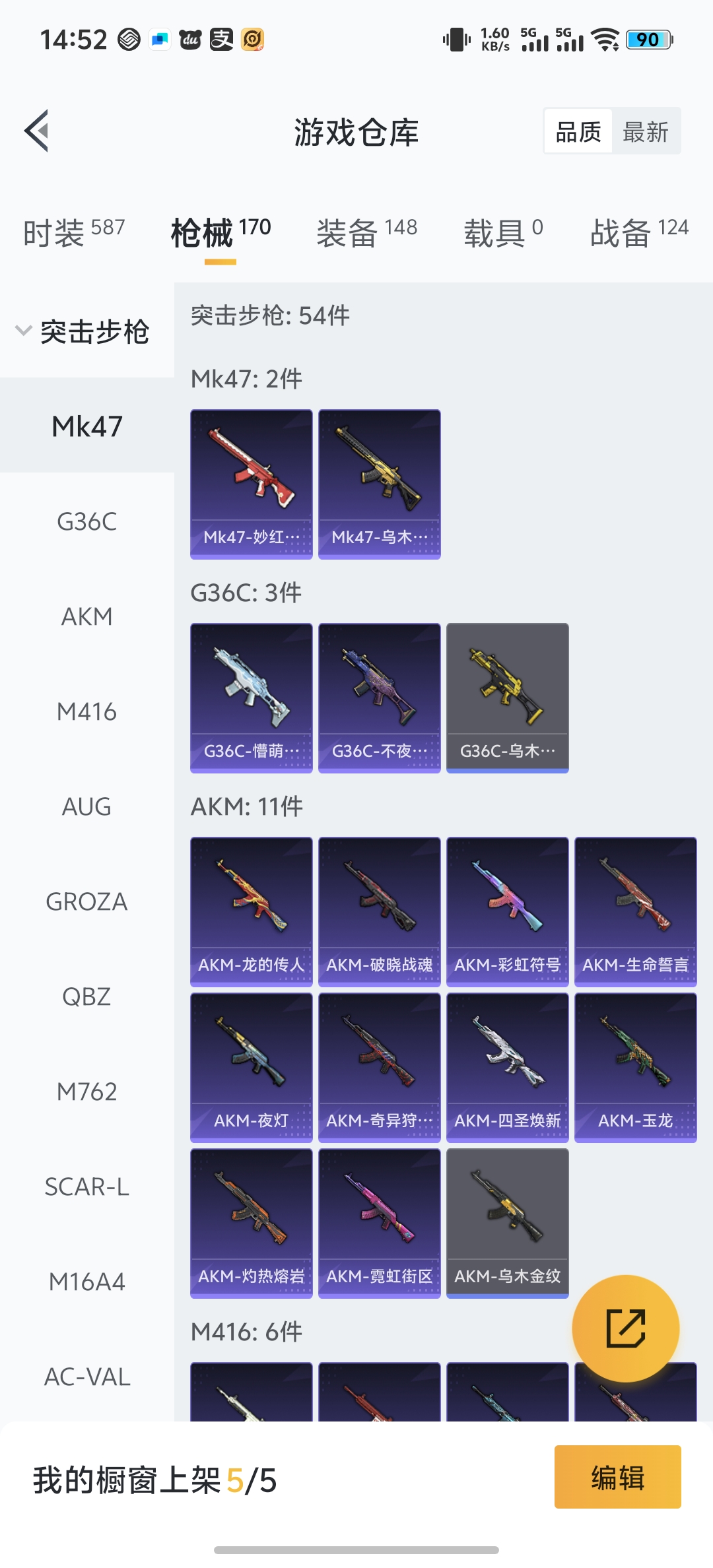View the AKM-彩虹符号 skin
713x1568 pixels.
click(507, 911)
